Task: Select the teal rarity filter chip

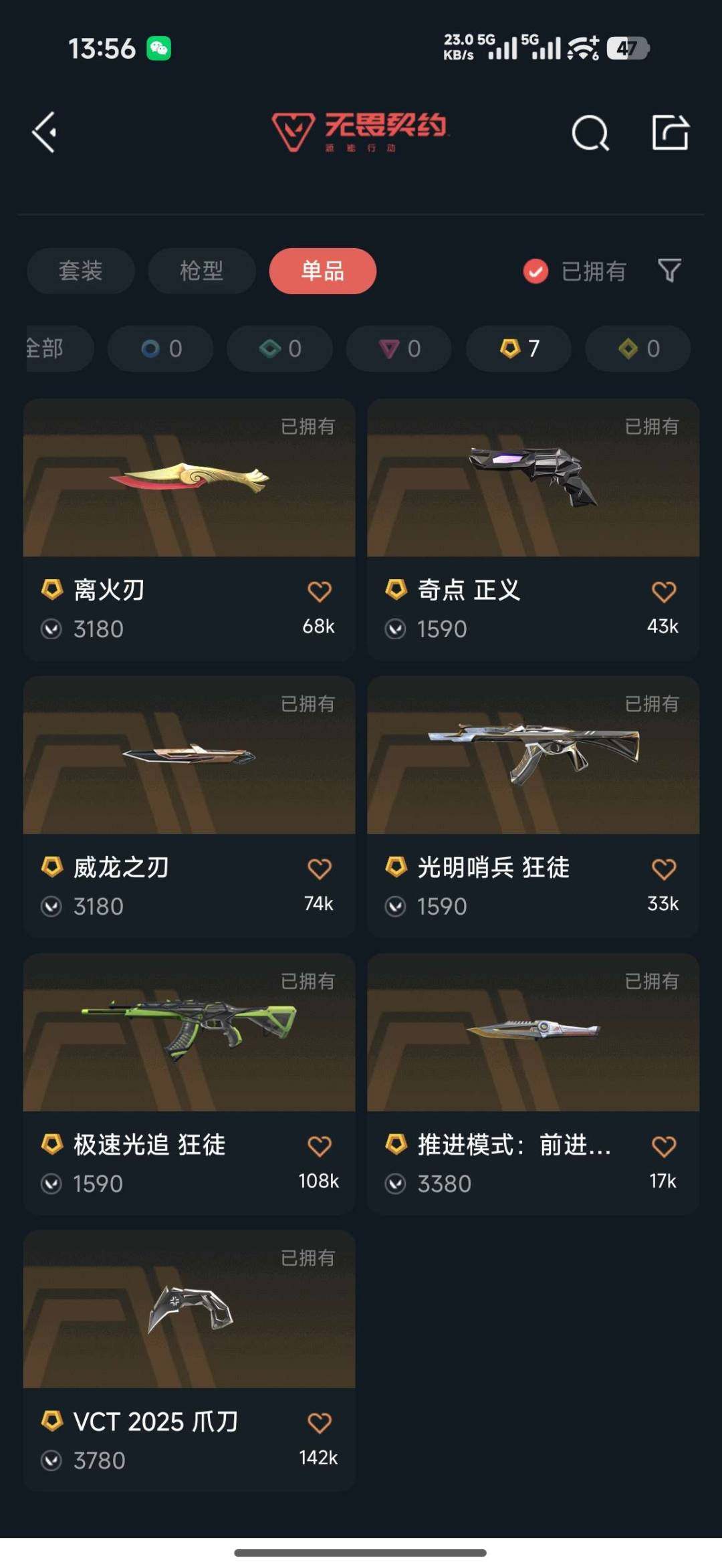Action: click(x=279, y=348)
